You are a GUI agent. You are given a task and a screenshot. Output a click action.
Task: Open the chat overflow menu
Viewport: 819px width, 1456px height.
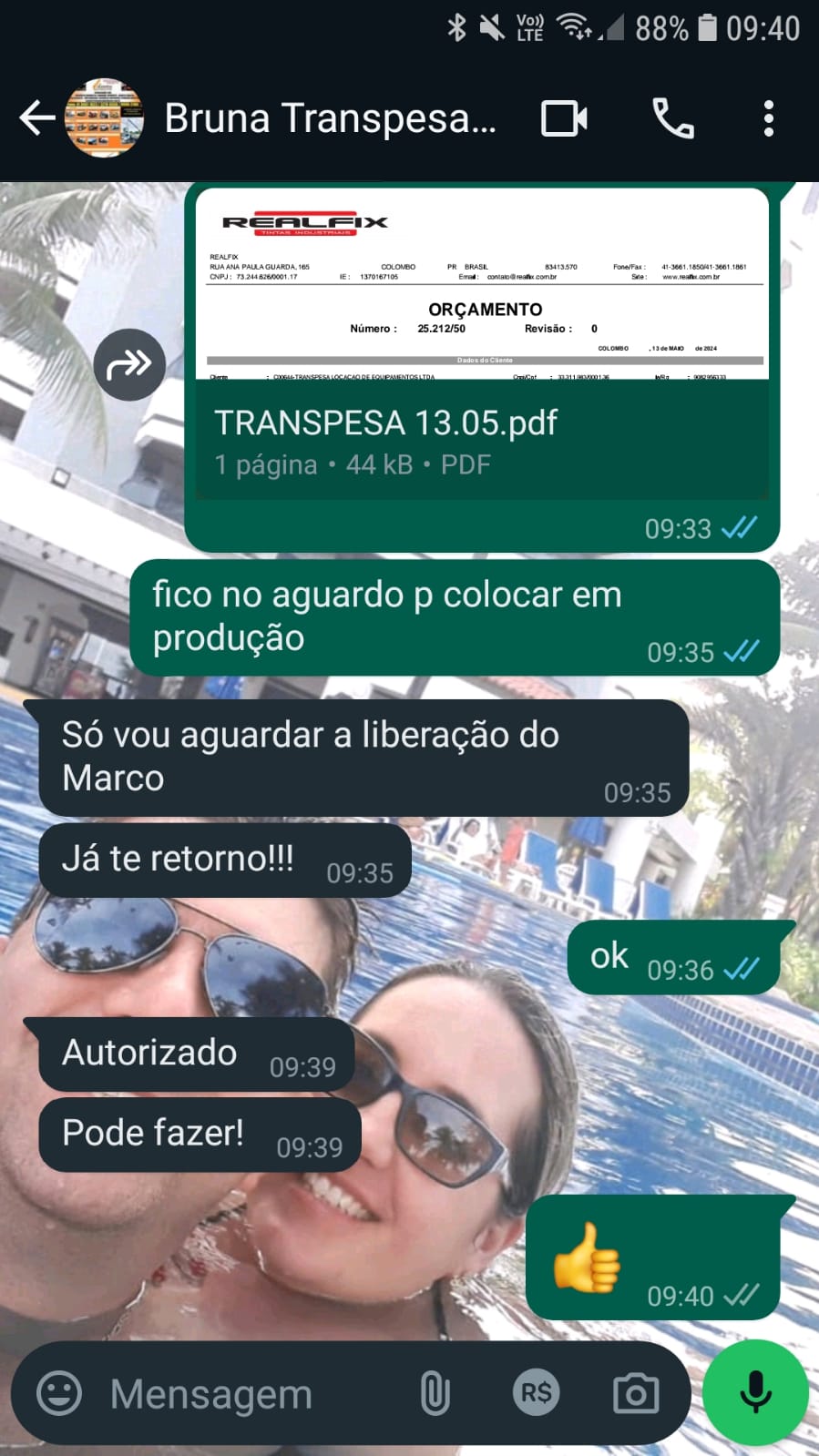click(x=769, y=118)
